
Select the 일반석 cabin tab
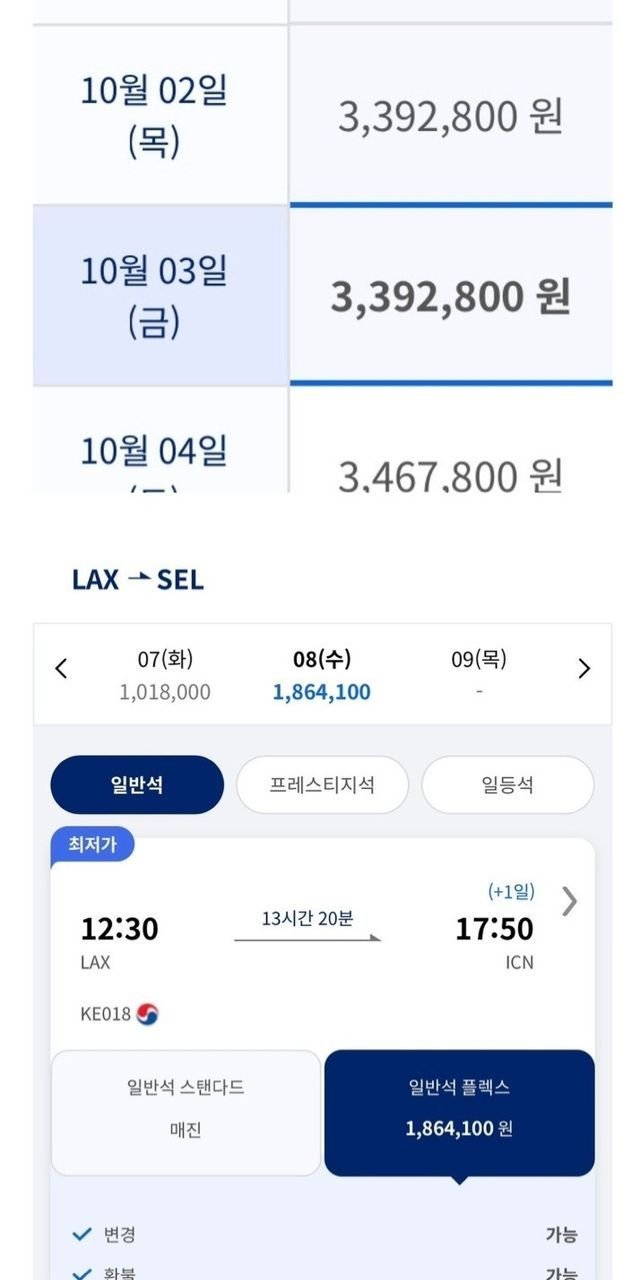coord(137,785)
